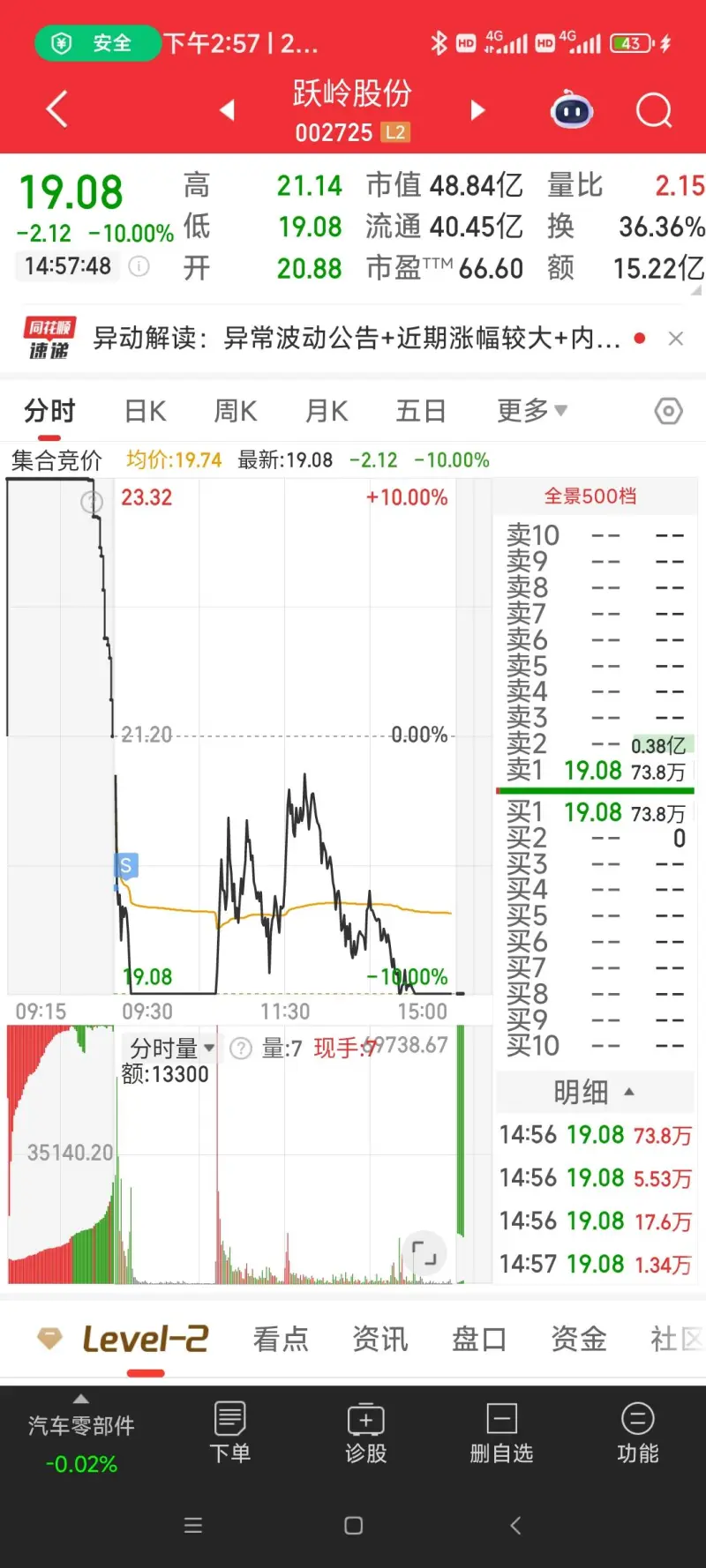Switch to the 盘口 tab
Viewport: 706px width, 1568px height.
coord(479,1339)
